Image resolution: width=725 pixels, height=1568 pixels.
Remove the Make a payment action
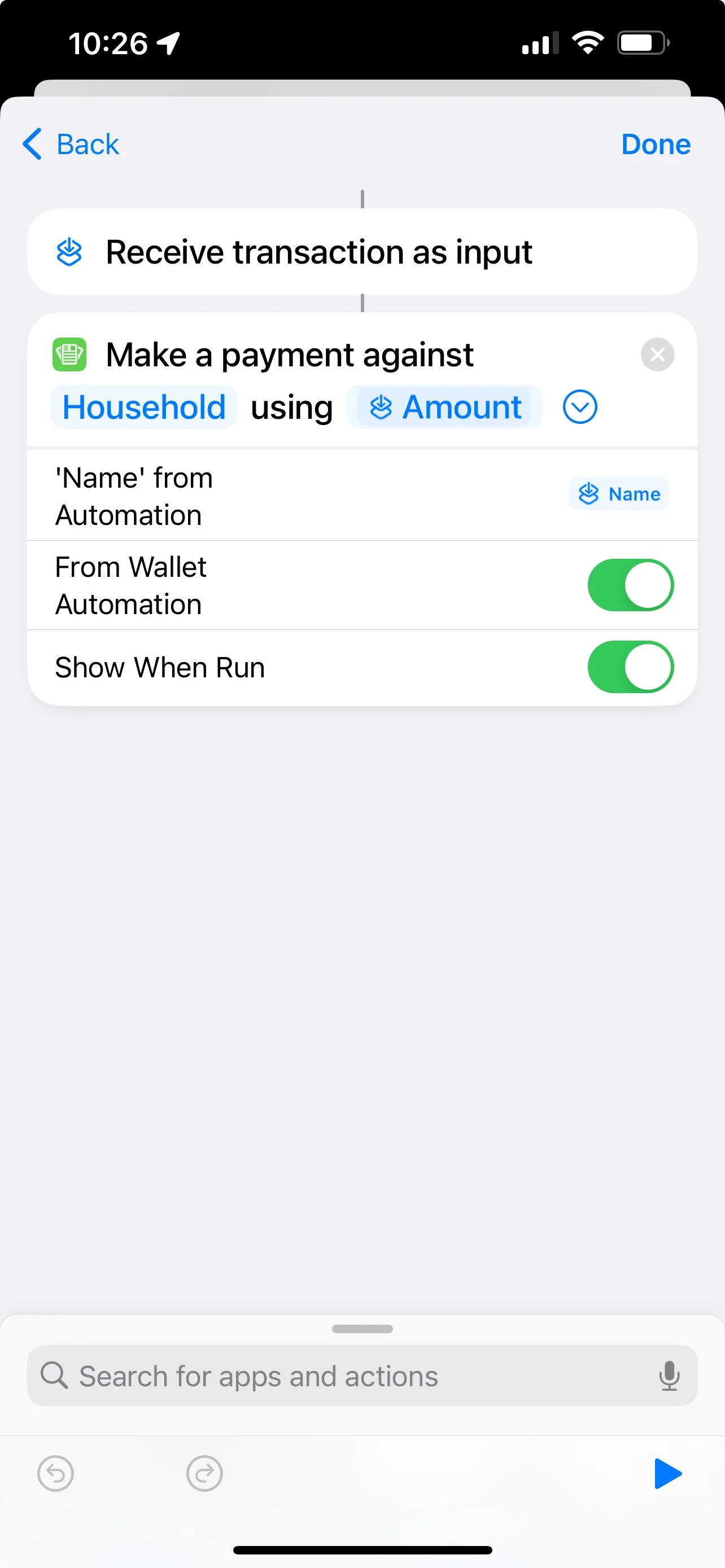click(x=657, y=354)
